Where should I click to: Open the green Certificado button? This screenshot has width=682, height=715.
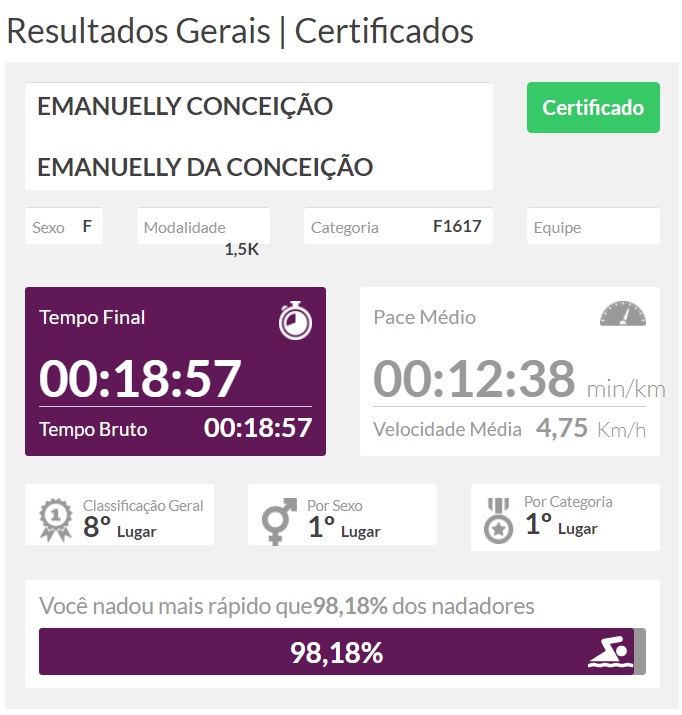click(x=593, y=108)
